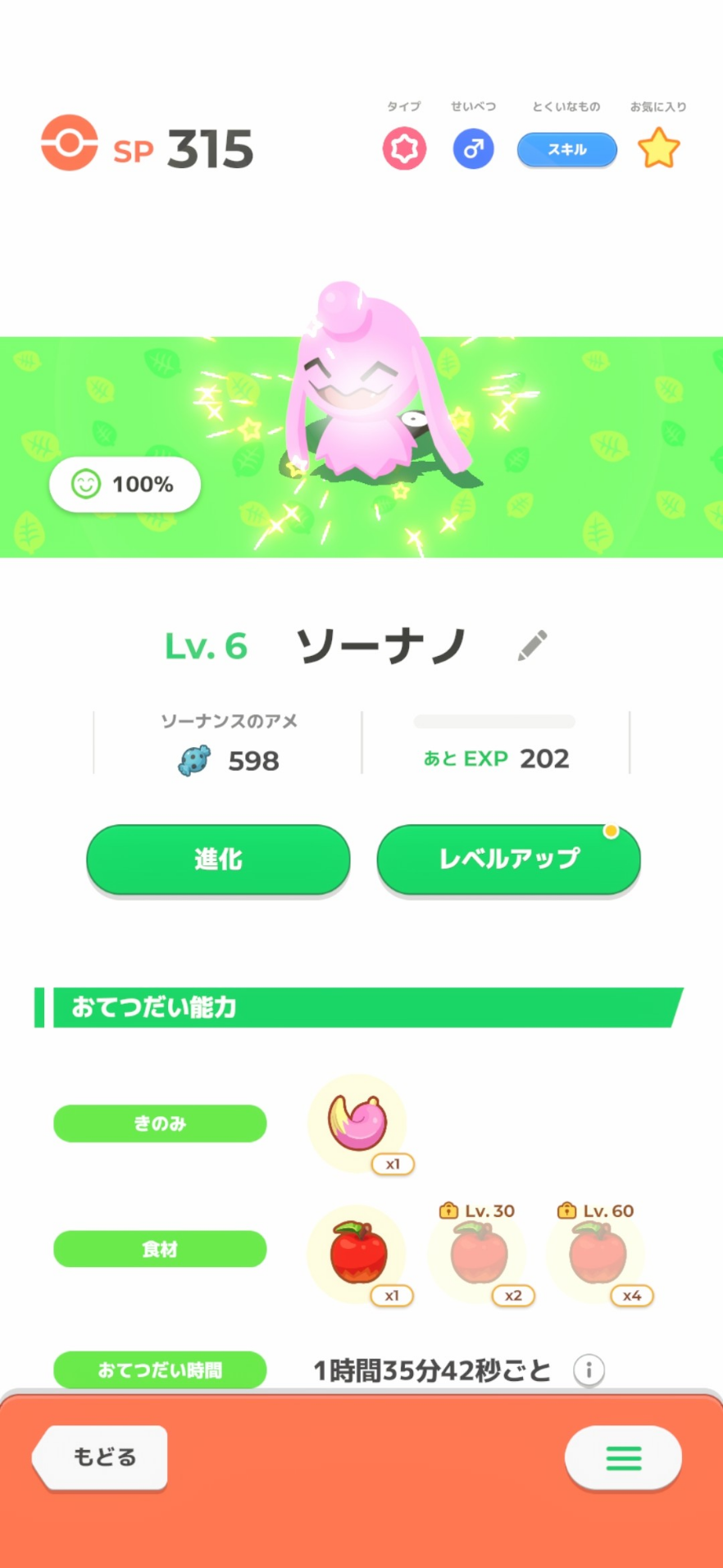Edit the nickname ソーナノ with the pencil
This screenshot has height=1568, width=723.
pos(533,645)
